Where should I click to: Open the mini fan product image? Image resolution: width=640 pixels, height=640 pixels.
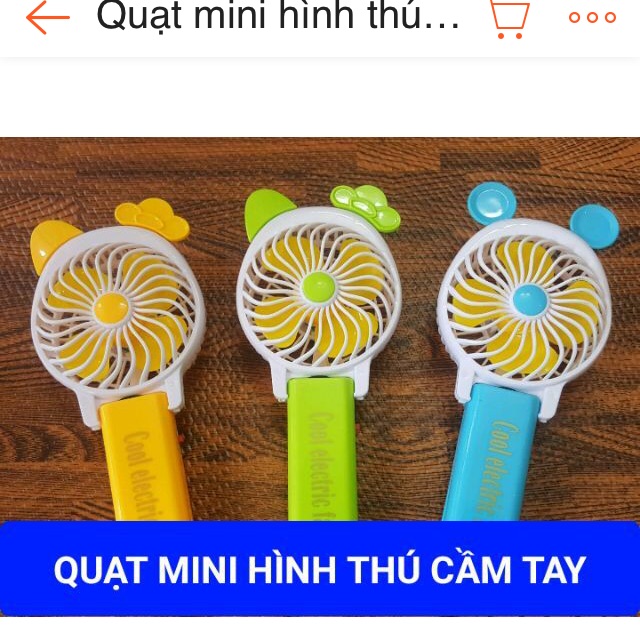(320, 330)
